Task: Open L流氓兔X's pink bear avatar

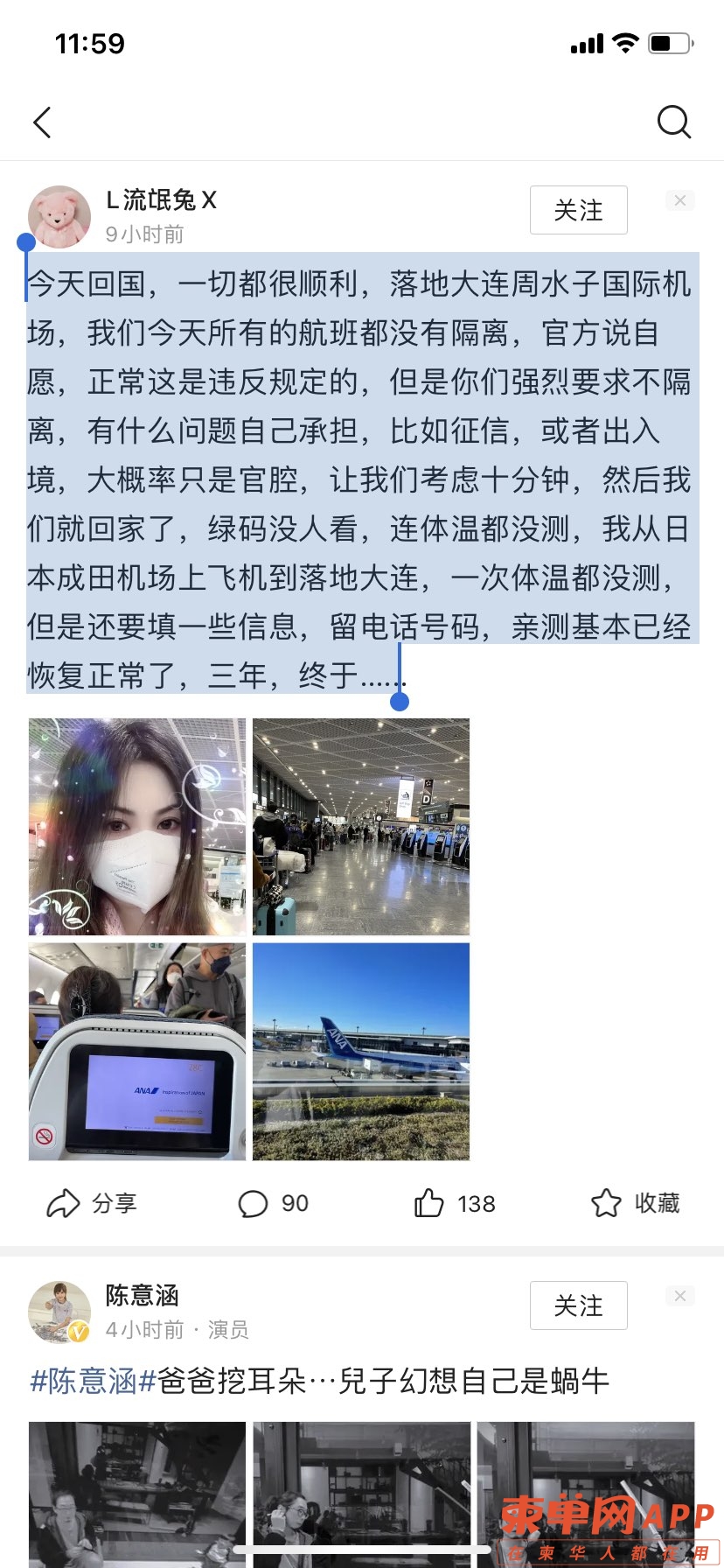Action: click(59, 217)
